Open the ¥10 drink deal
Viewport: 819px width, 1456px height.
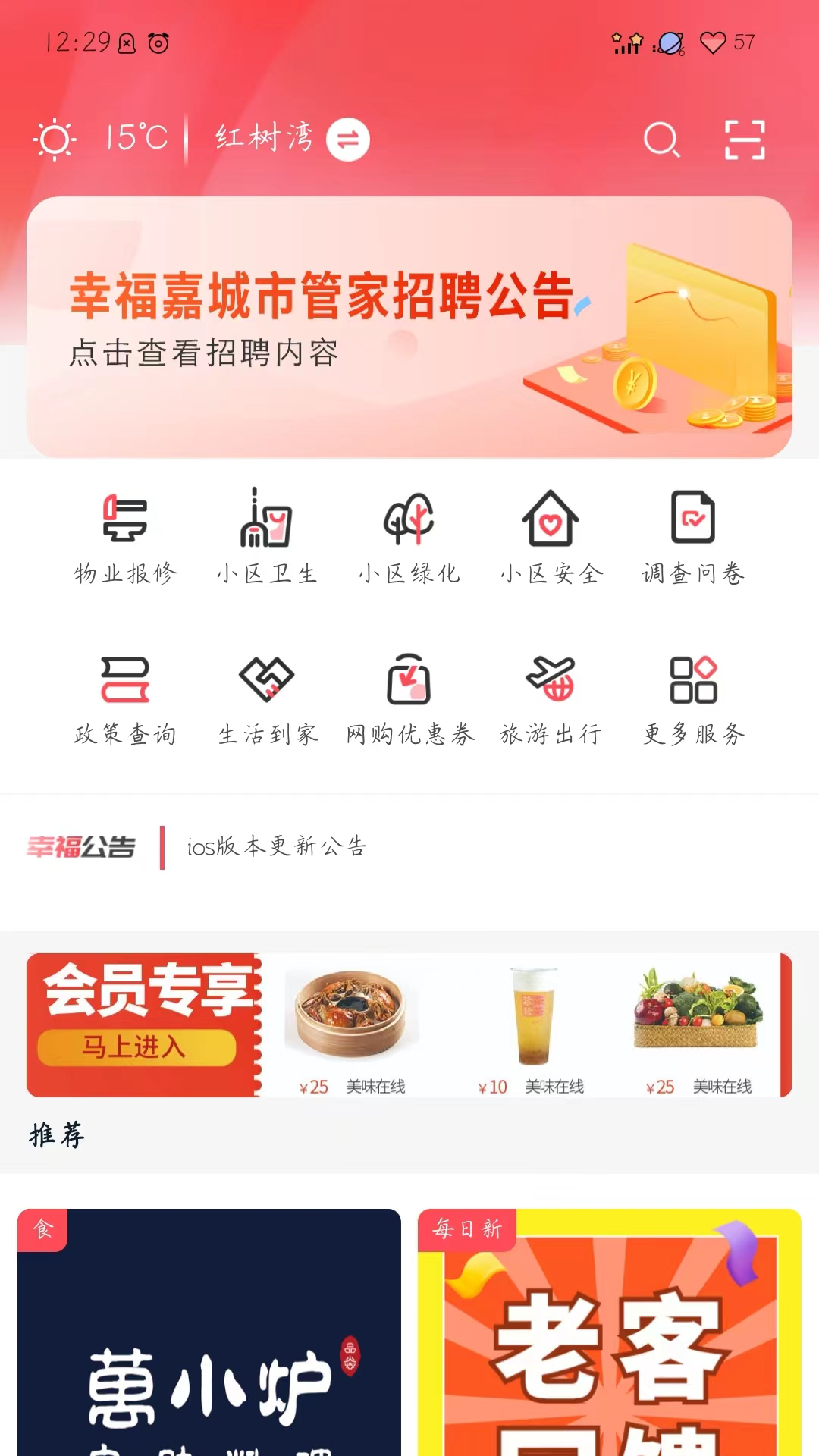[x=532, y=1028]
